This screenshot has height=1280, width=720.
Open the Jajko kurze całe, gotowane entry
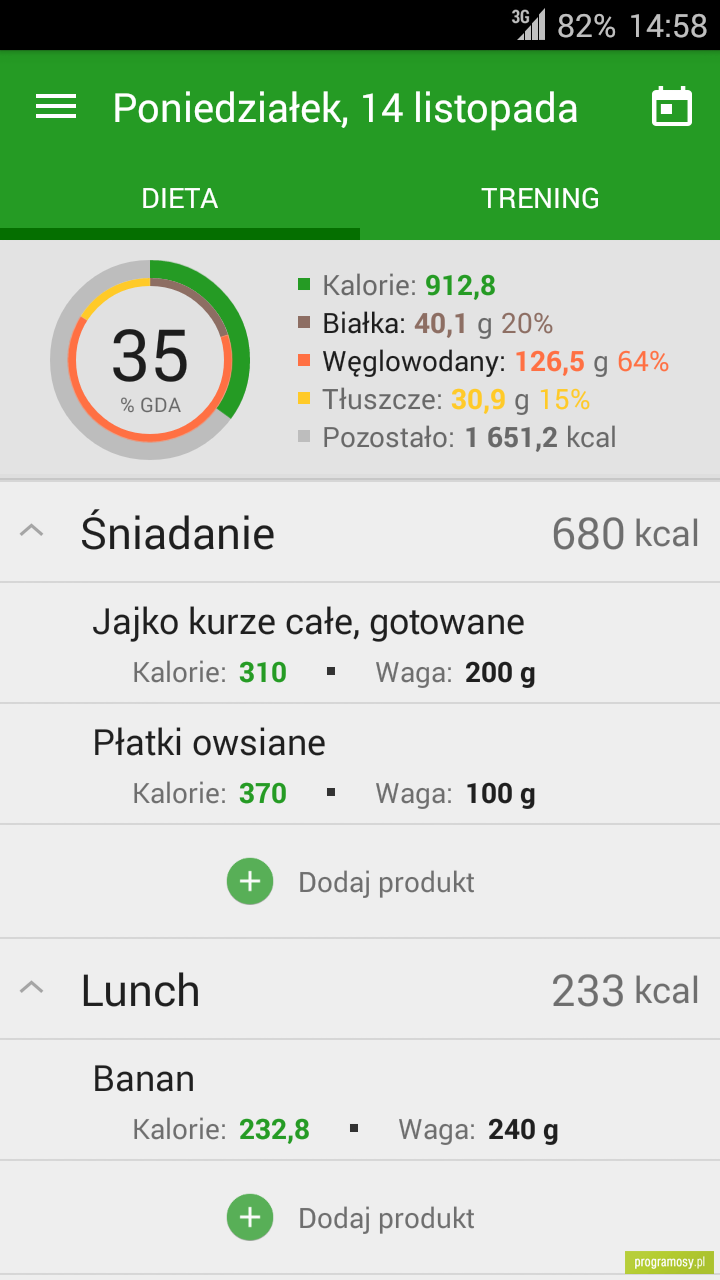point(360,643)
